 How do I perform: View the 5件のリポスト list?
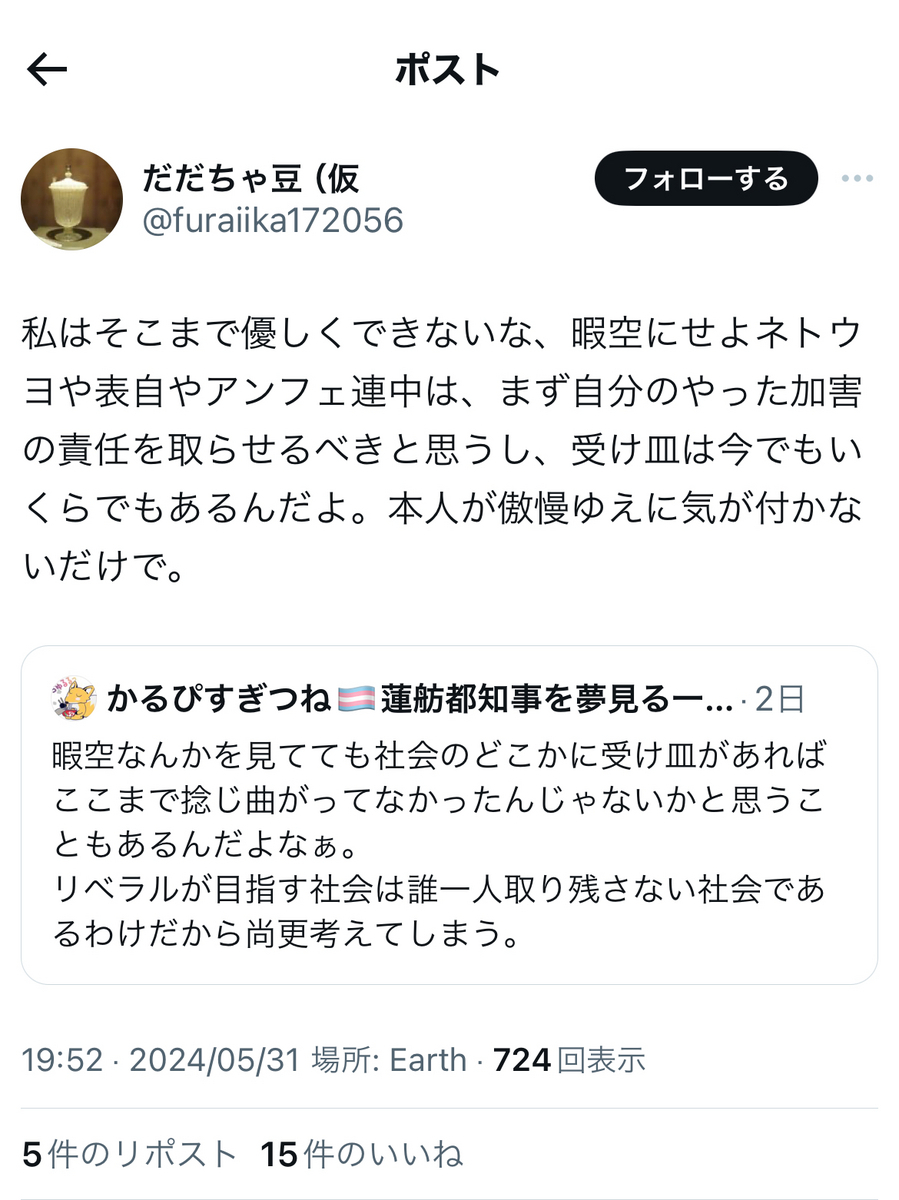pyautogui.click(x=128, y=1155)
